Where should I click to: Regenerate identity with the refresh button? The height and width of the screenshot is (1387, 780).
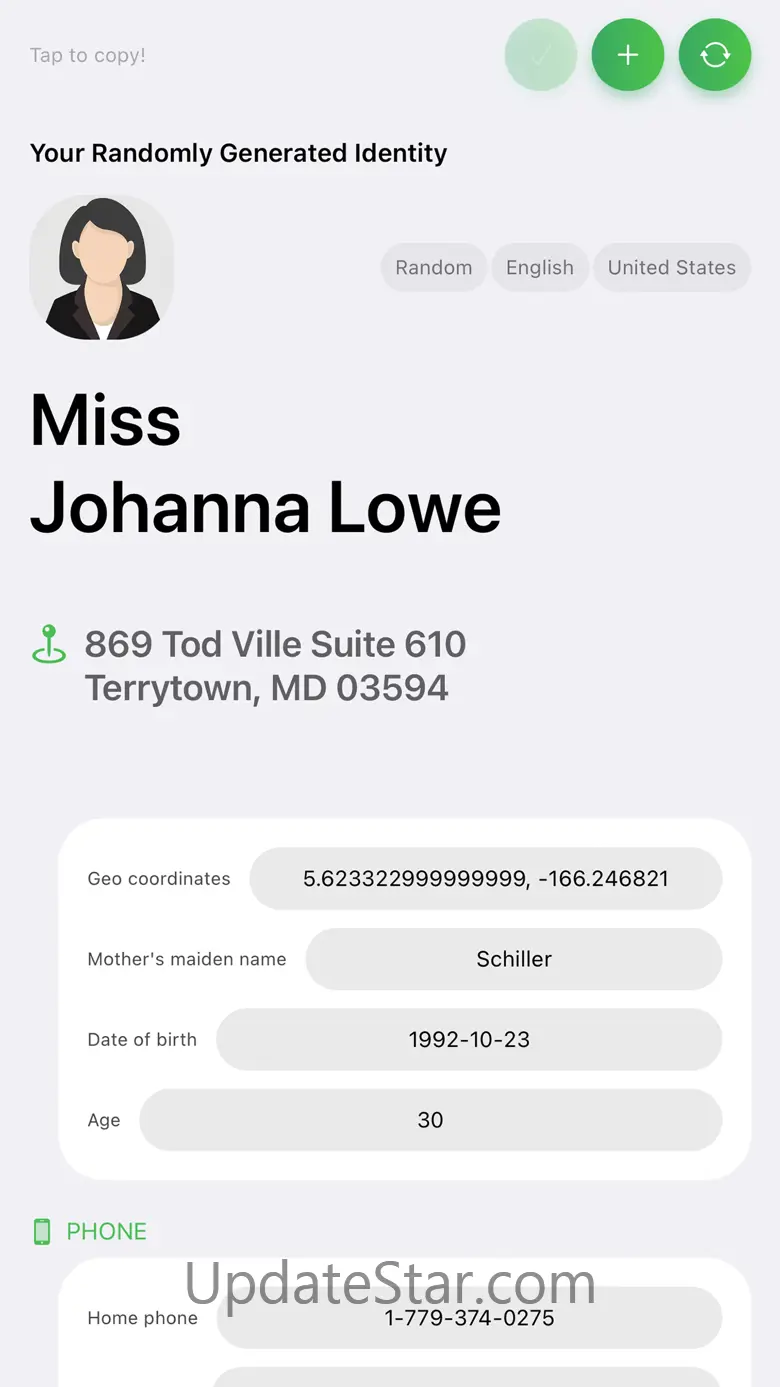click(x=714, y=55)
